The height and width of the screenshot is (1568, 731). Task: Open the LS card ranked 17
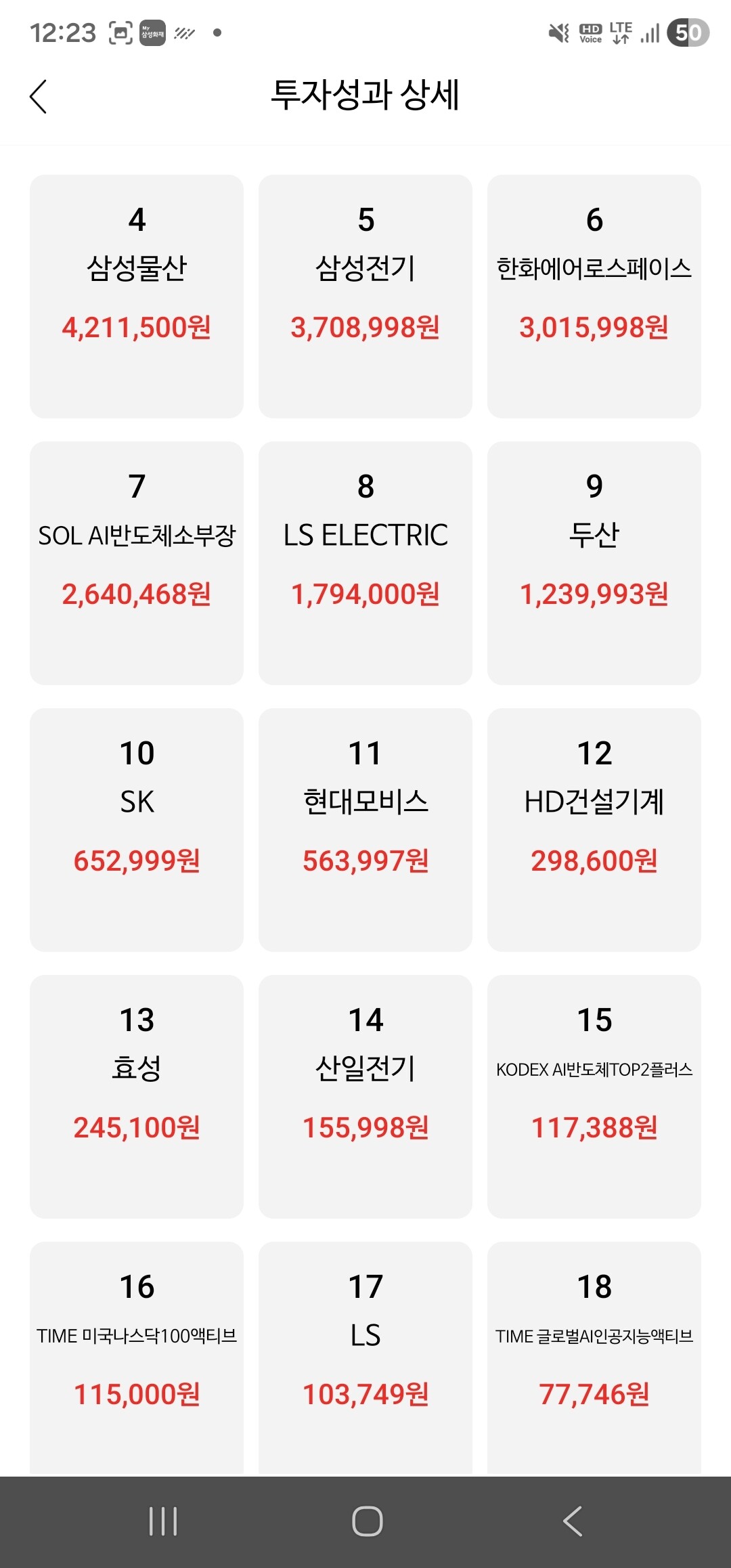(x=365, y=1359)
